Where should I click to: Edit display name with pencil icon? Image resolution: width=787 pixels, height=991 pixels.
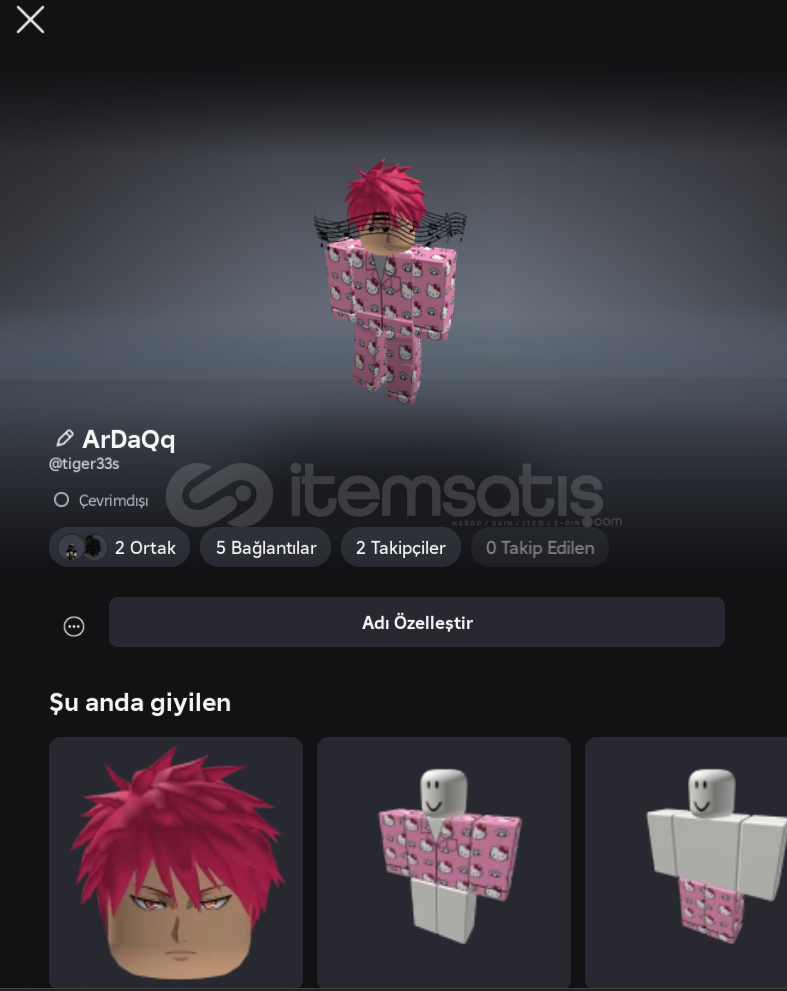pyautogui.click(x=65, y=438)
